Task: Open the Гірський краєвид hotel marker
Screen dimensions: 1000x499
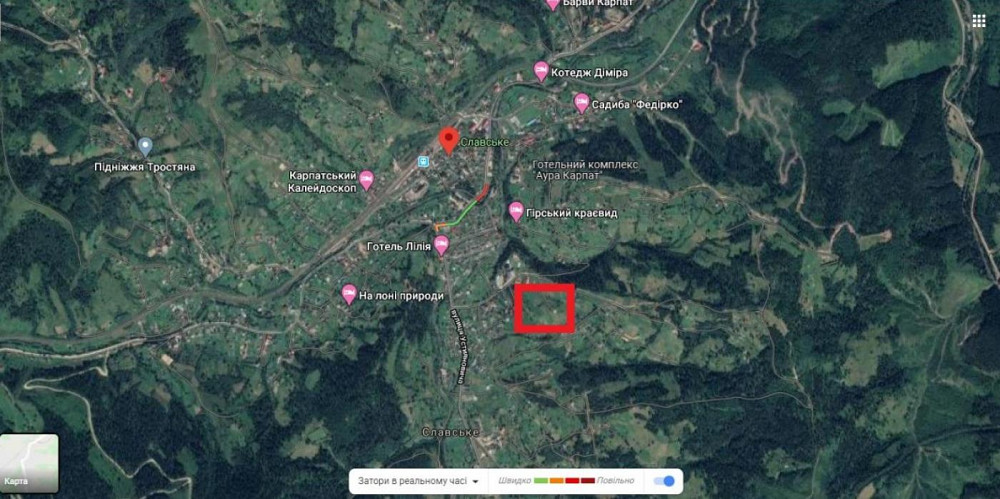Action: coord(516,211)
